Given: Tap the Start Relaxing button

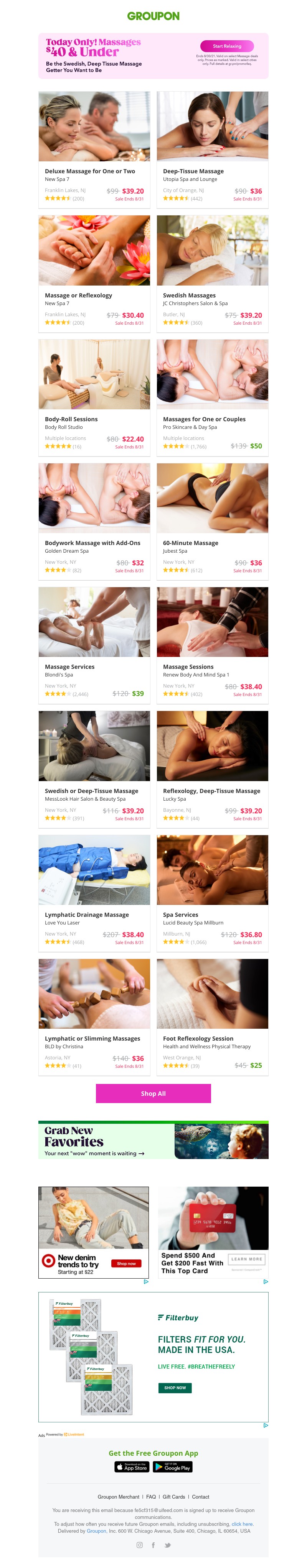Looking at the screenshot, I should (226, 46).
